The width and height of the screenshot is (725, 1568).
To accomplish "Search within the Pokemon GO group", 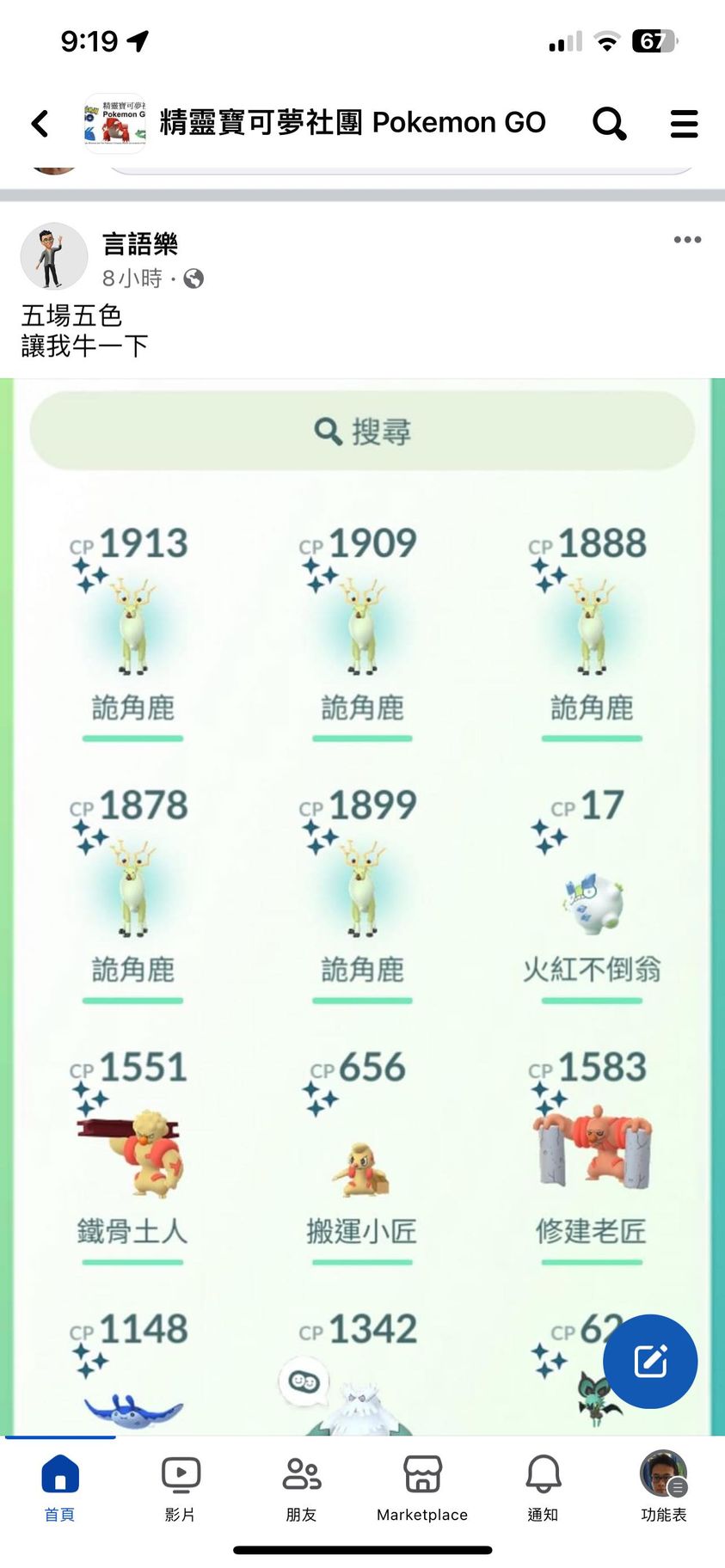I will tap(609, 123).
